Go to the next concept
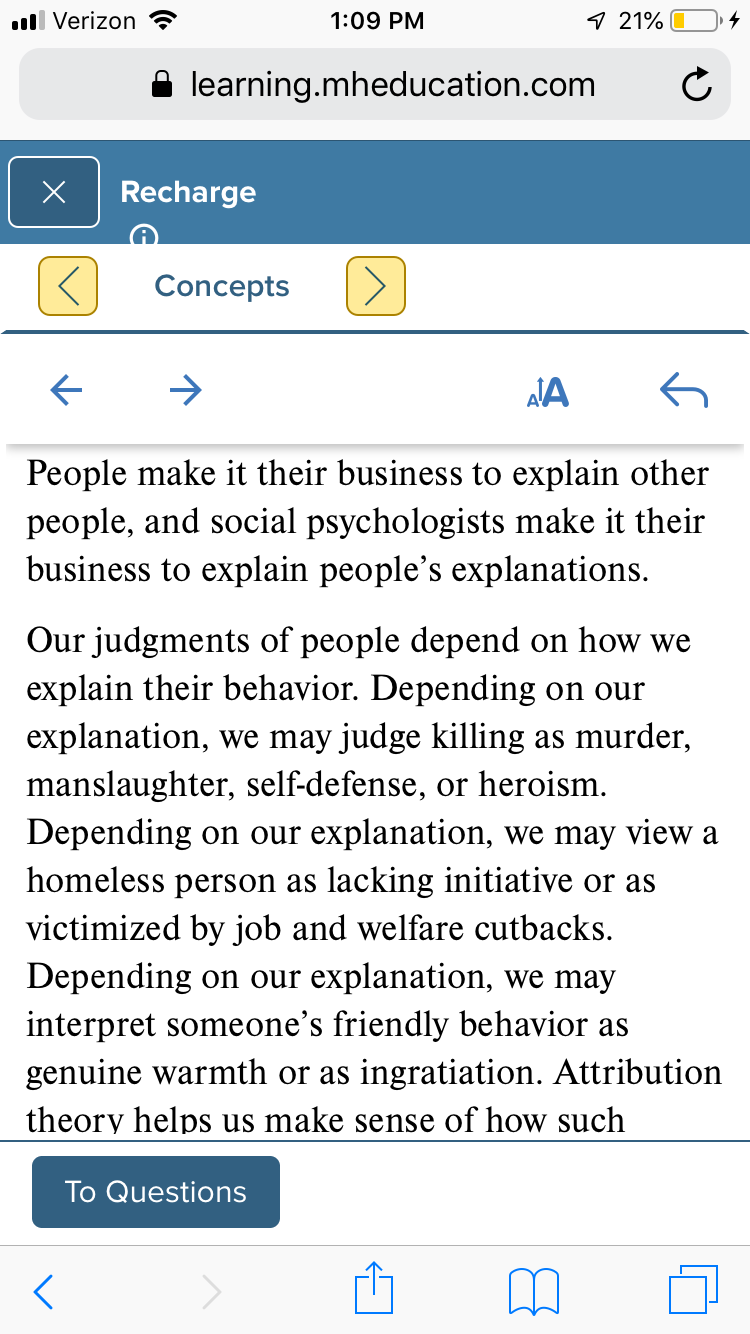 pos(376,286)
